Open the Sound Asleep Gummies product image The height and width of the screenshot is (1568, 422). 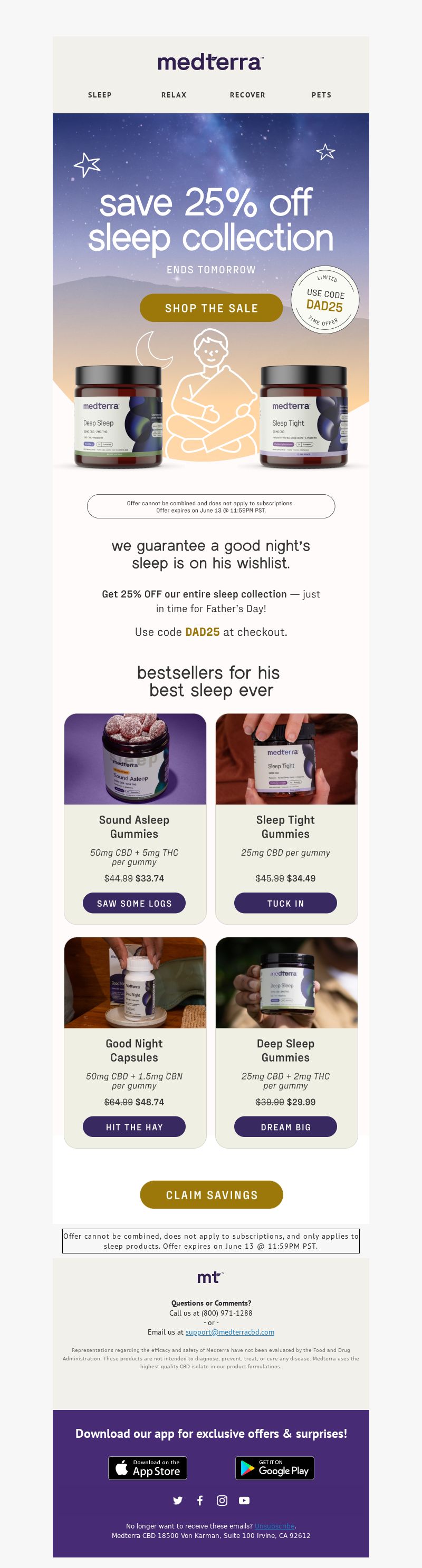click(x=135, y=758)
